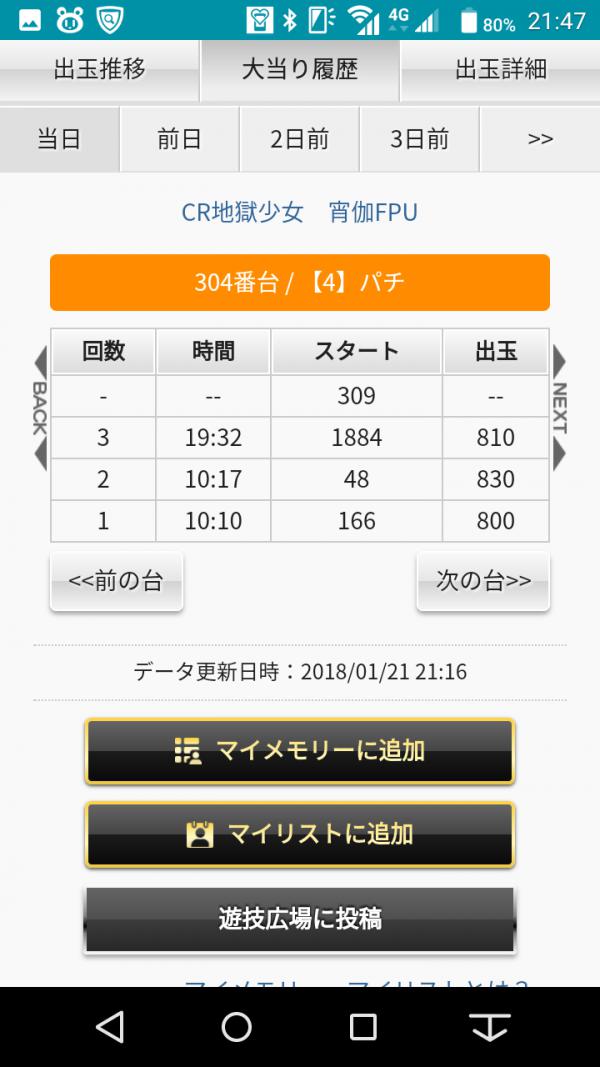600x1067 pixels.
Task: Open the 出玉詳細 tab
Action: (500, 70)
